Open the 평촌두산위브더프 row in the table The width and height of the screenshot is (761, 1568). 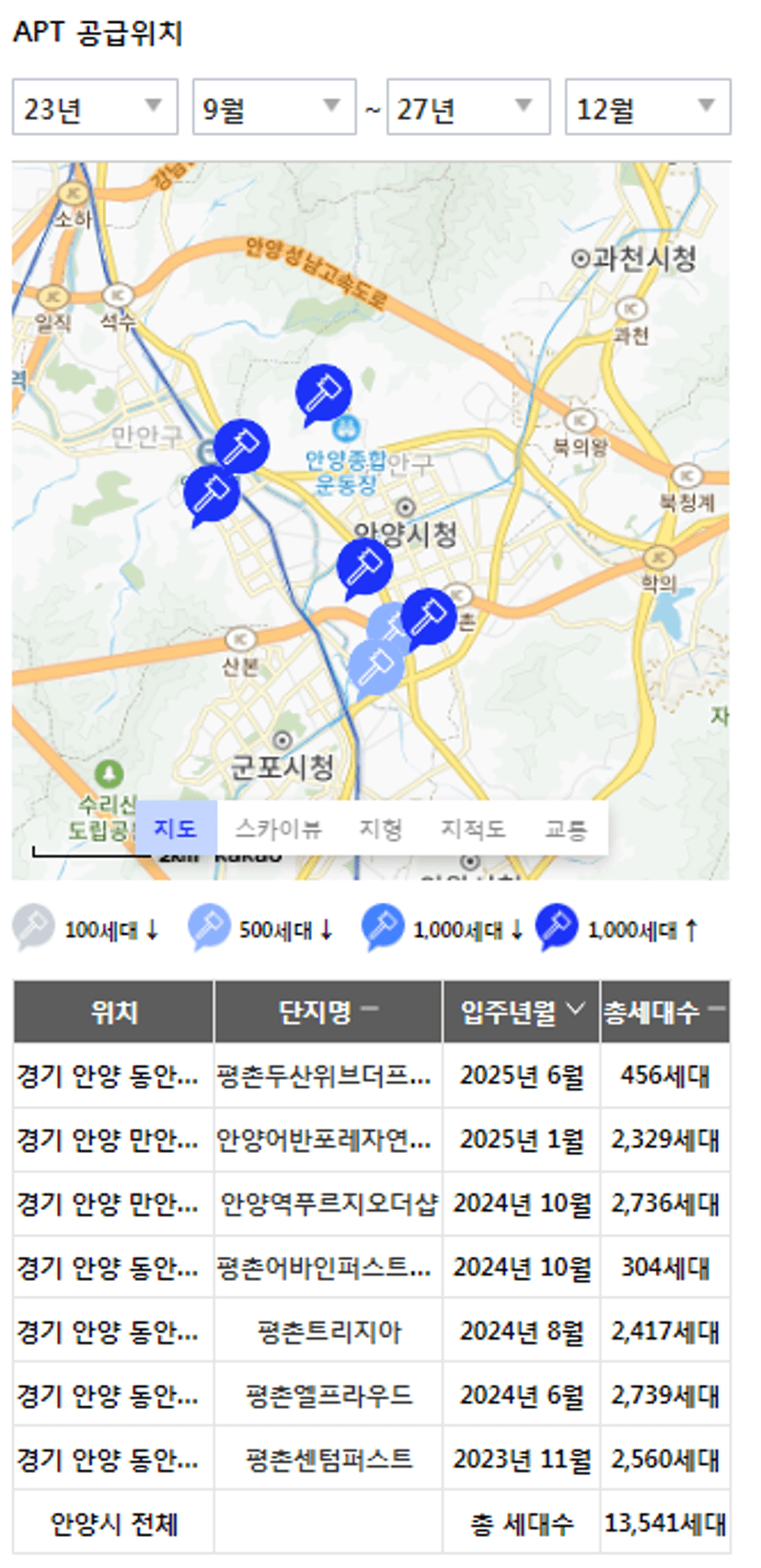[x=372, y=1076]
